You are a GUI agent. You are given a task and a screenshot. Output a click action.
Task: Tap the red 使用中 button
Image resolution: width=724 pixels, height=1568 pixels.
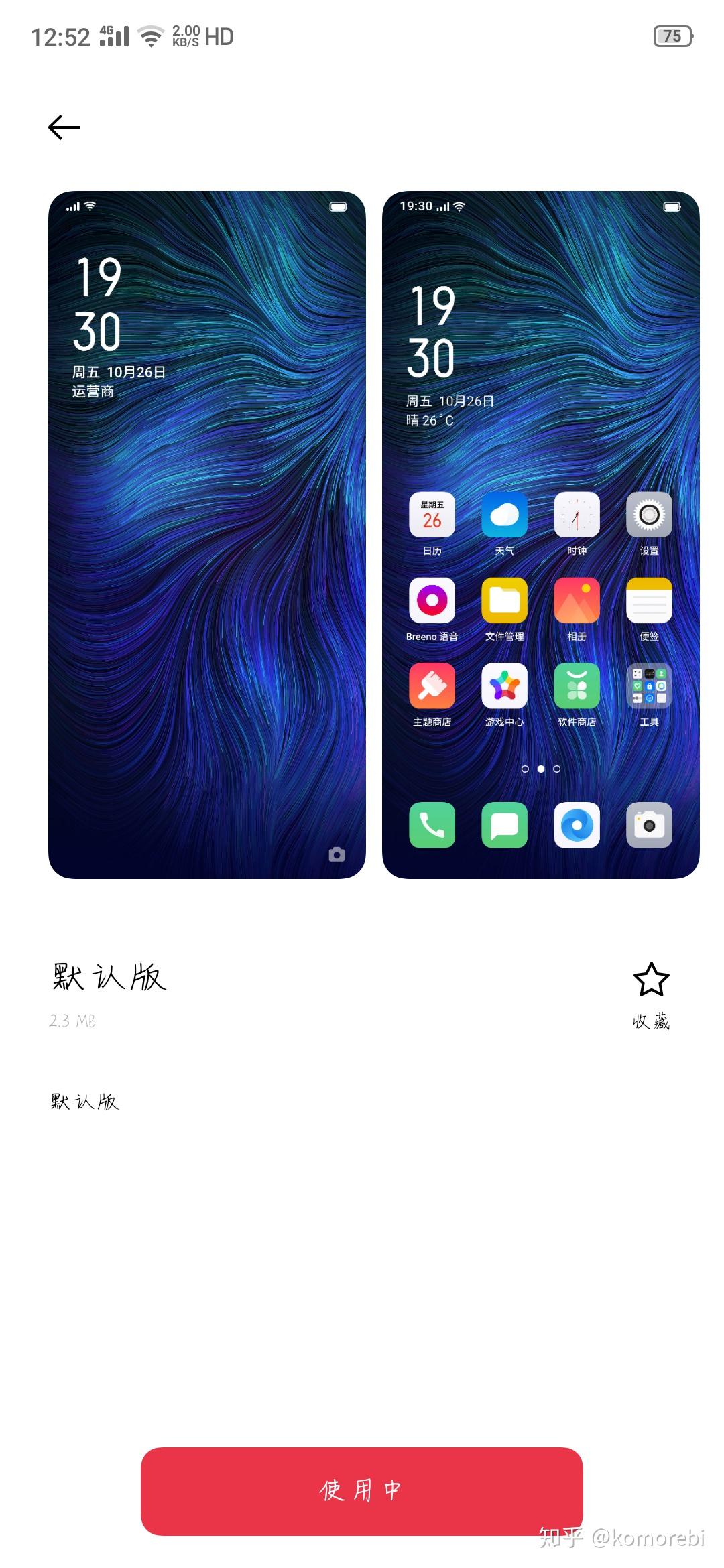(x=361, y=1490)
